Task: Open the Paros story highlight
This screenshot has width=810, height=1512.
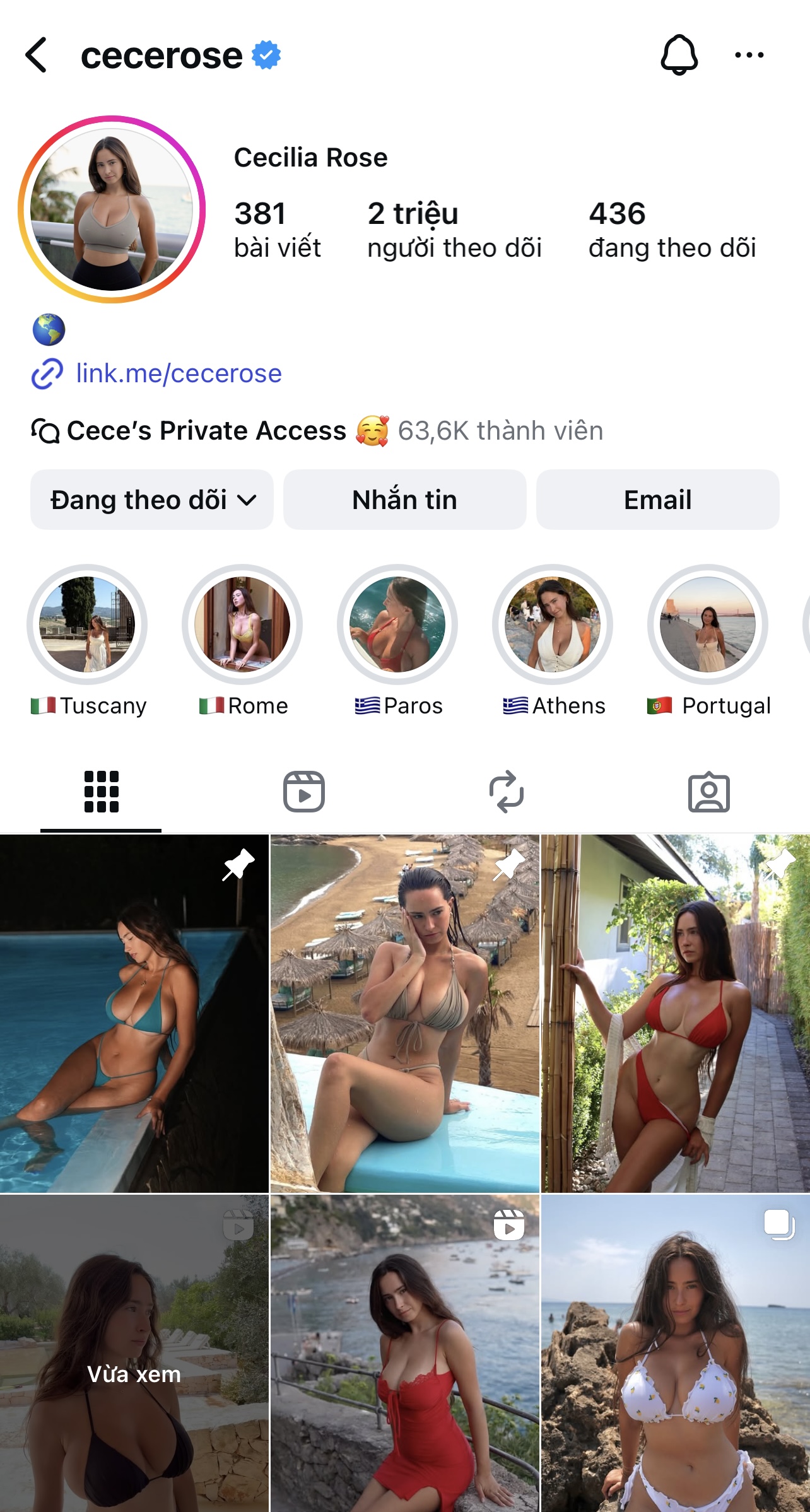Action: pos(397,624)
